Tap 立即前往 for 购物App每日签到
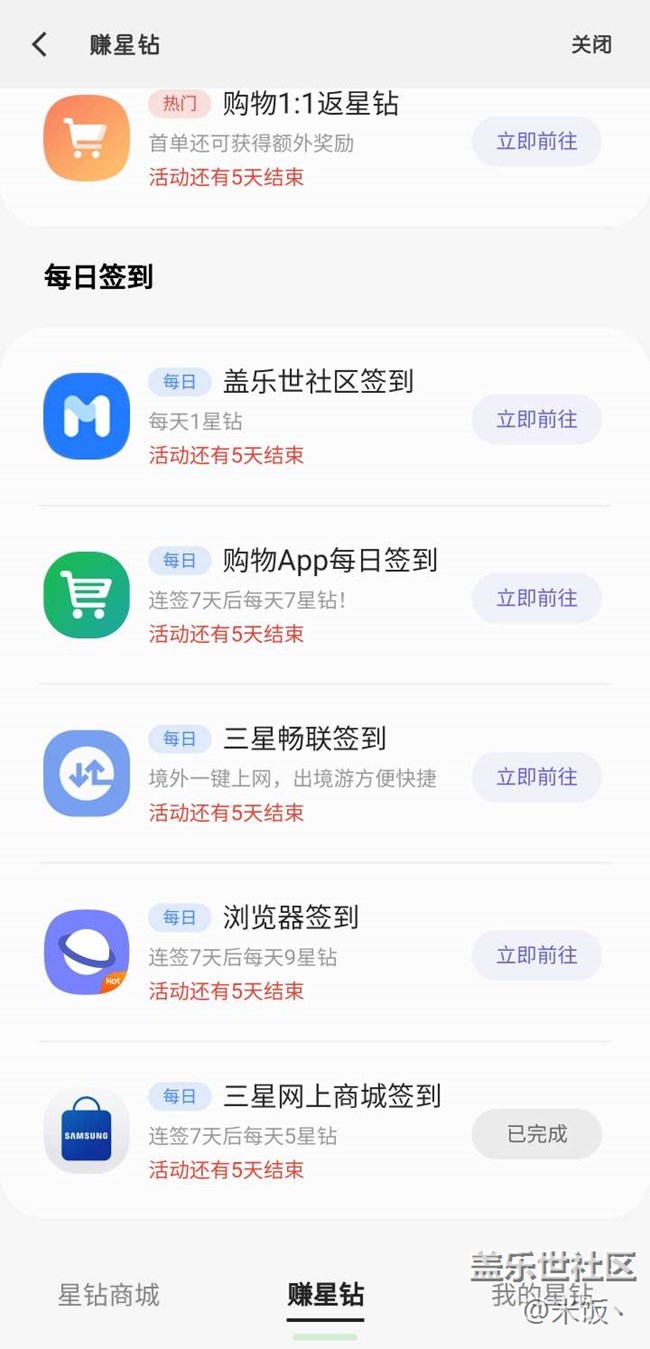The image size is (650, 1349). 537,598
